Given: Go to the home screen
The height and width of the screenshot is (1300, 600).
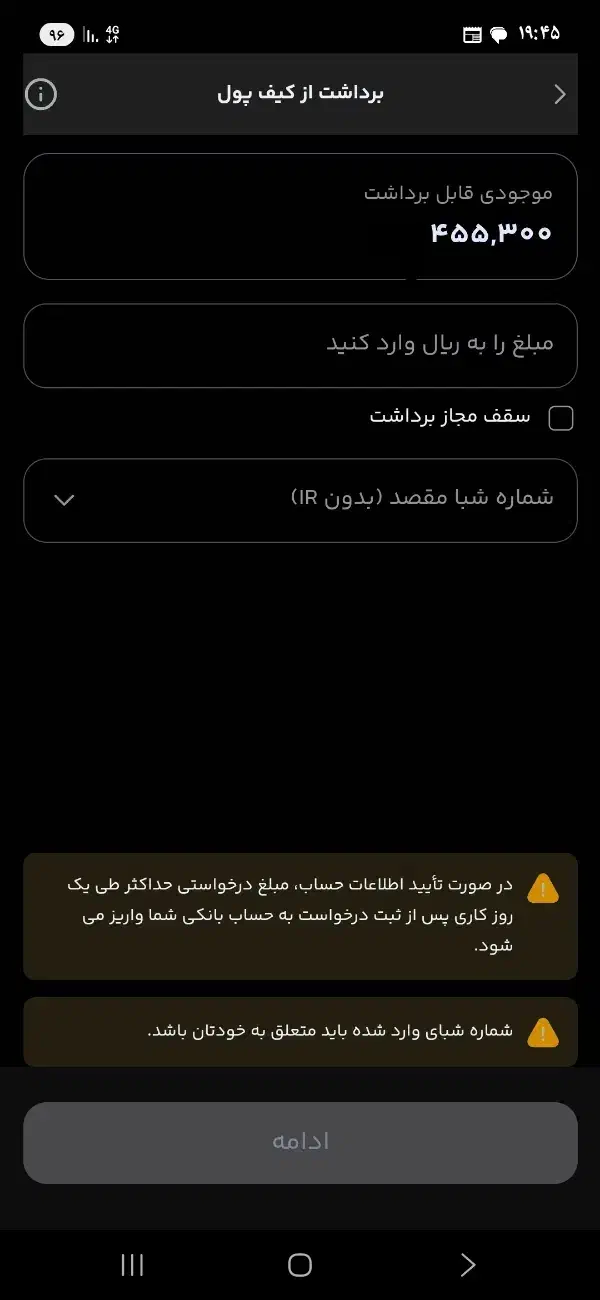Looking at the screenshot, I should 300,1265.
